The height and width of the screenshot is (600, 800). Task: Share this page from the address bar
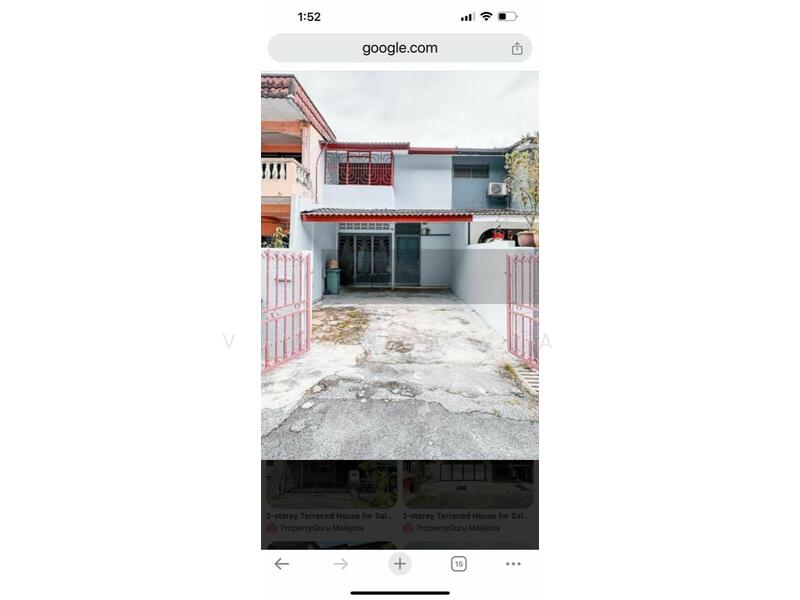pos(517,48)
